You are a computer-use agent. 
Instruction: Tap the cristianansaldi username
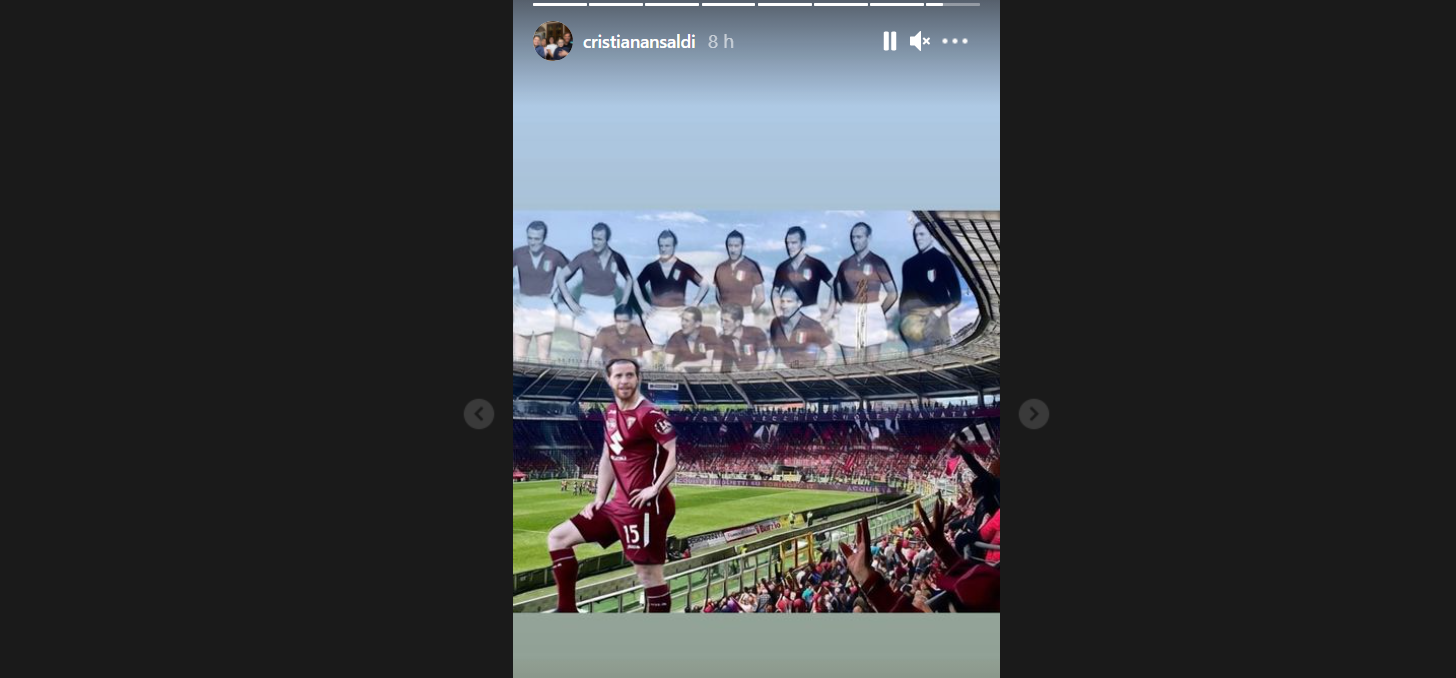[x=639, y=42]
